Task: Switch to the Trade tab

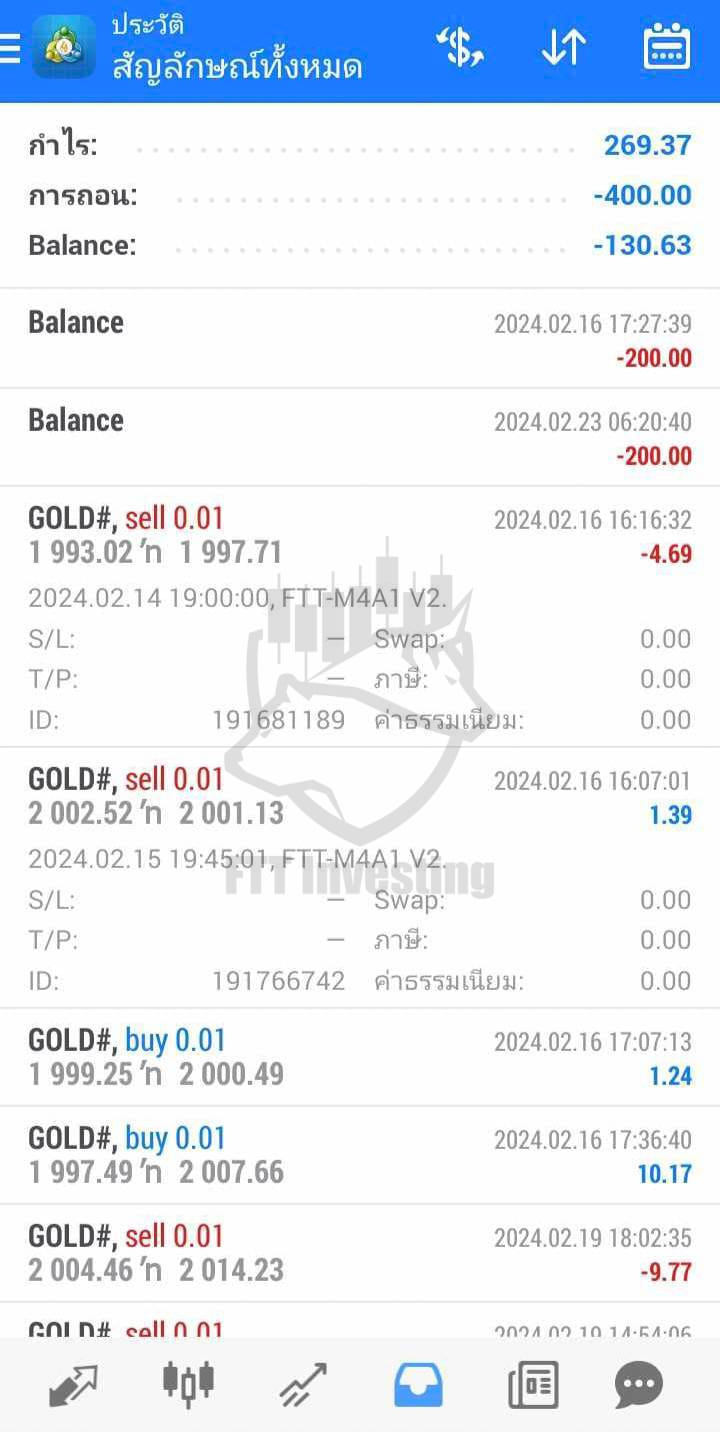Action: click(303, 1385)
